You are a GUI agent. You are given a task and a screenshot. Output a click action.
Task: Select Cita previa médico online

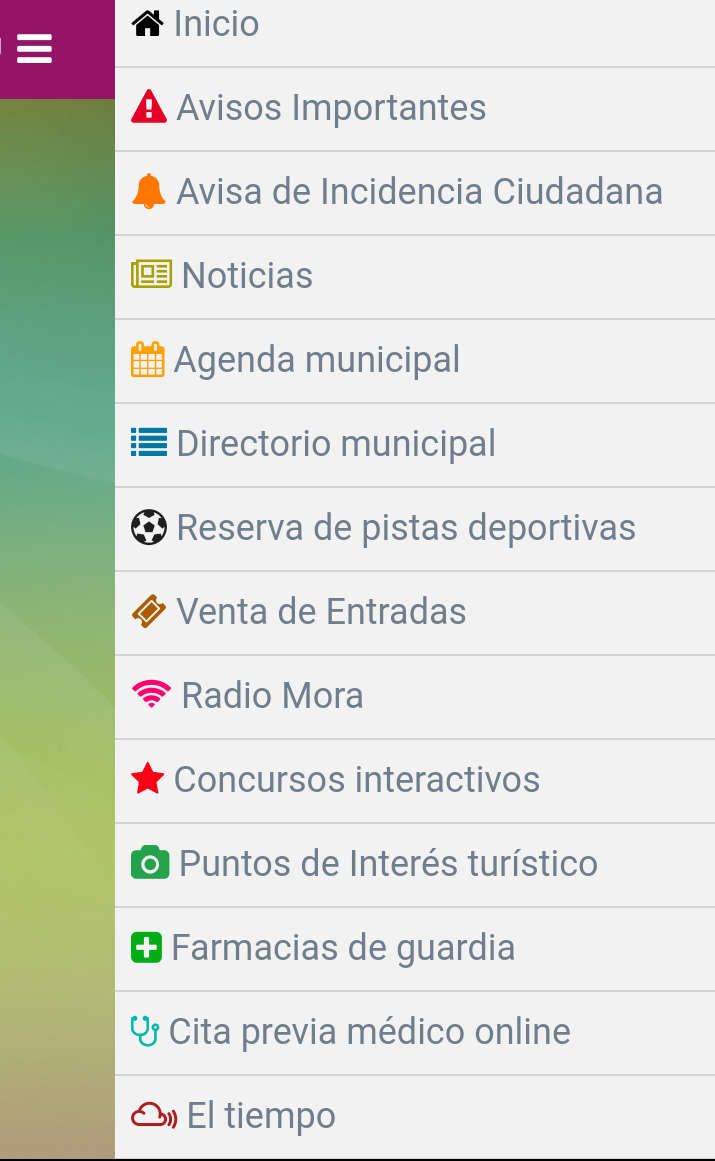(414, 1033)
